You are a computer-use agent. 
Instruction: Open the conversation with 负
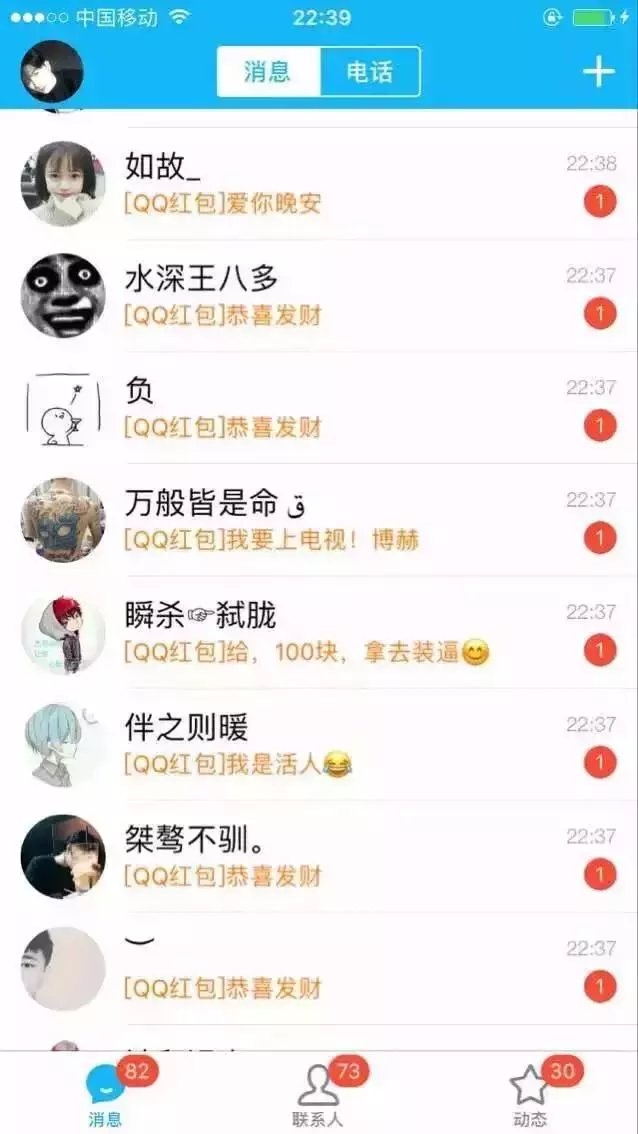pos(319,408)
